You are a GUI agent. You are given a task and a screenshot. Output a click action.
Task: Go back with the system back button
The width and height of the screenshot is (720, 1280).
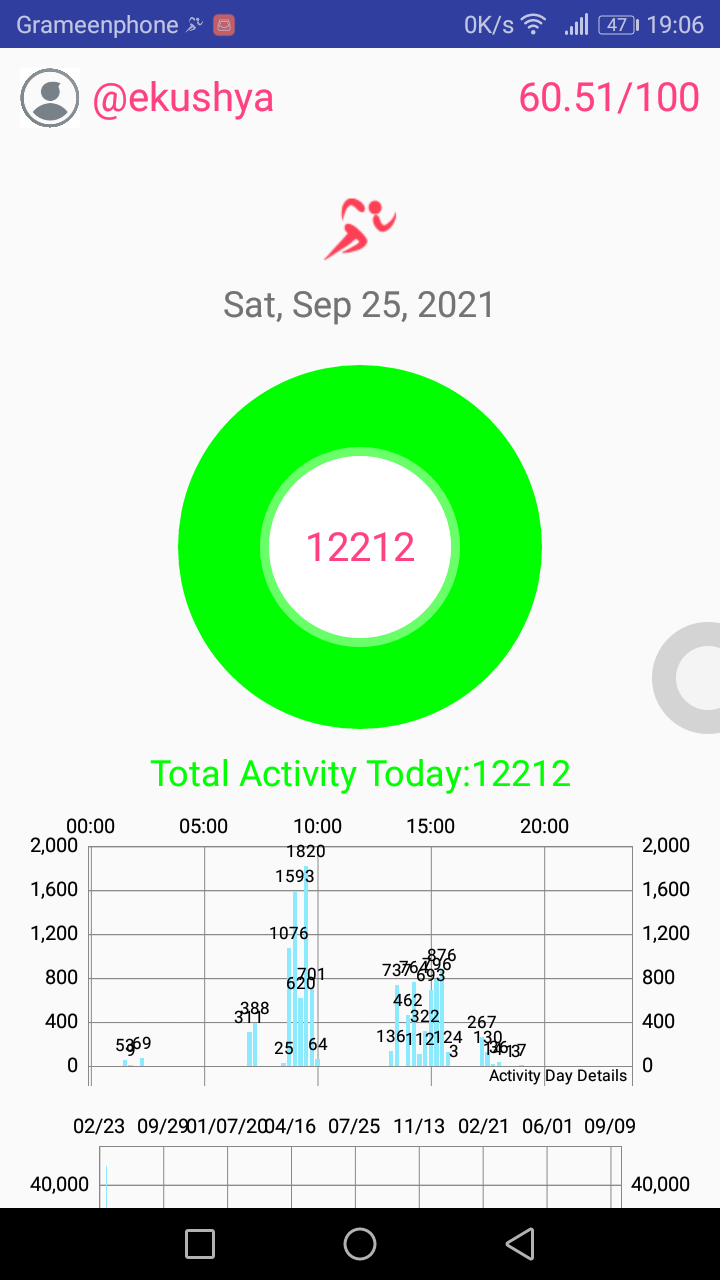(520, 1244)
